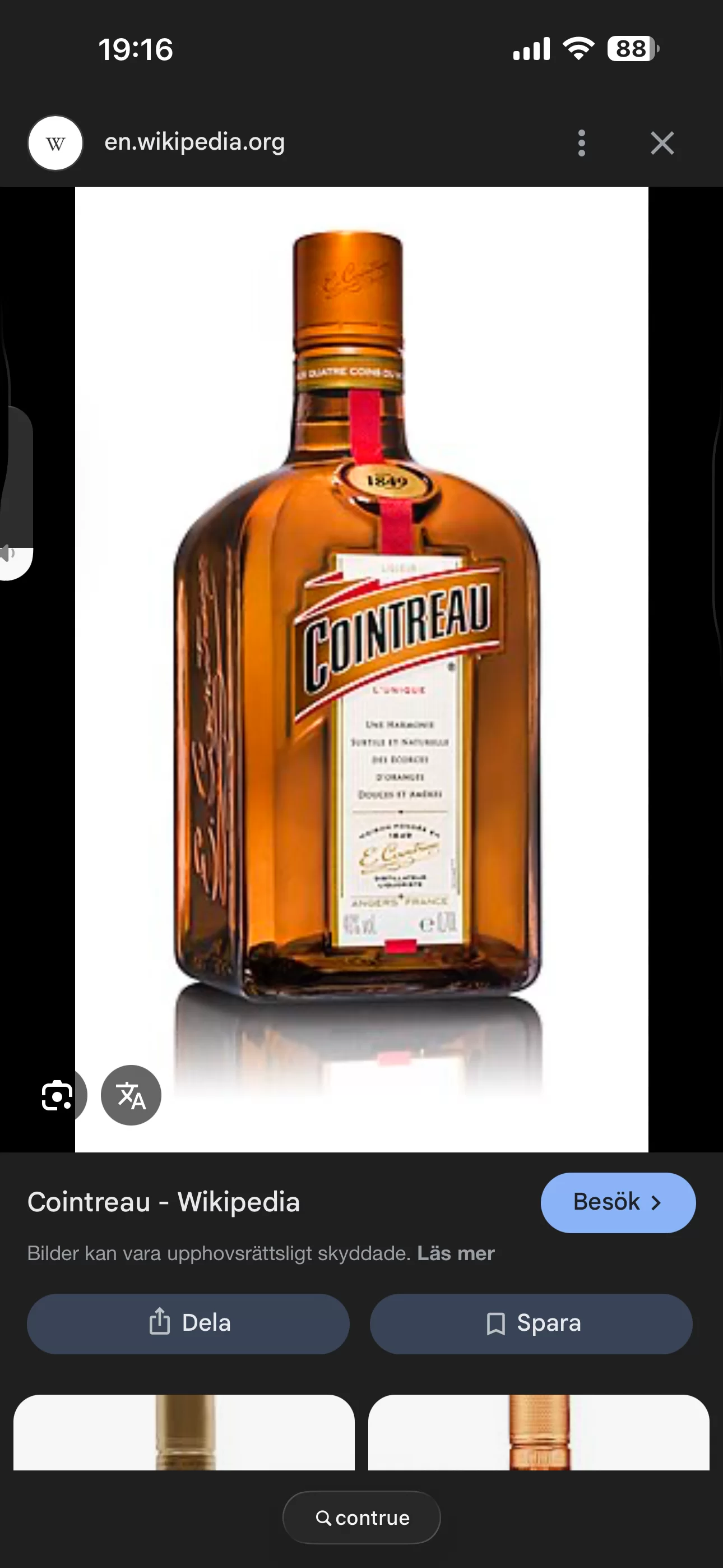This screenshot has height=1568, width=723.
Task: Close the image viewer
Action: pyautogui.click(x=662, y=143)
